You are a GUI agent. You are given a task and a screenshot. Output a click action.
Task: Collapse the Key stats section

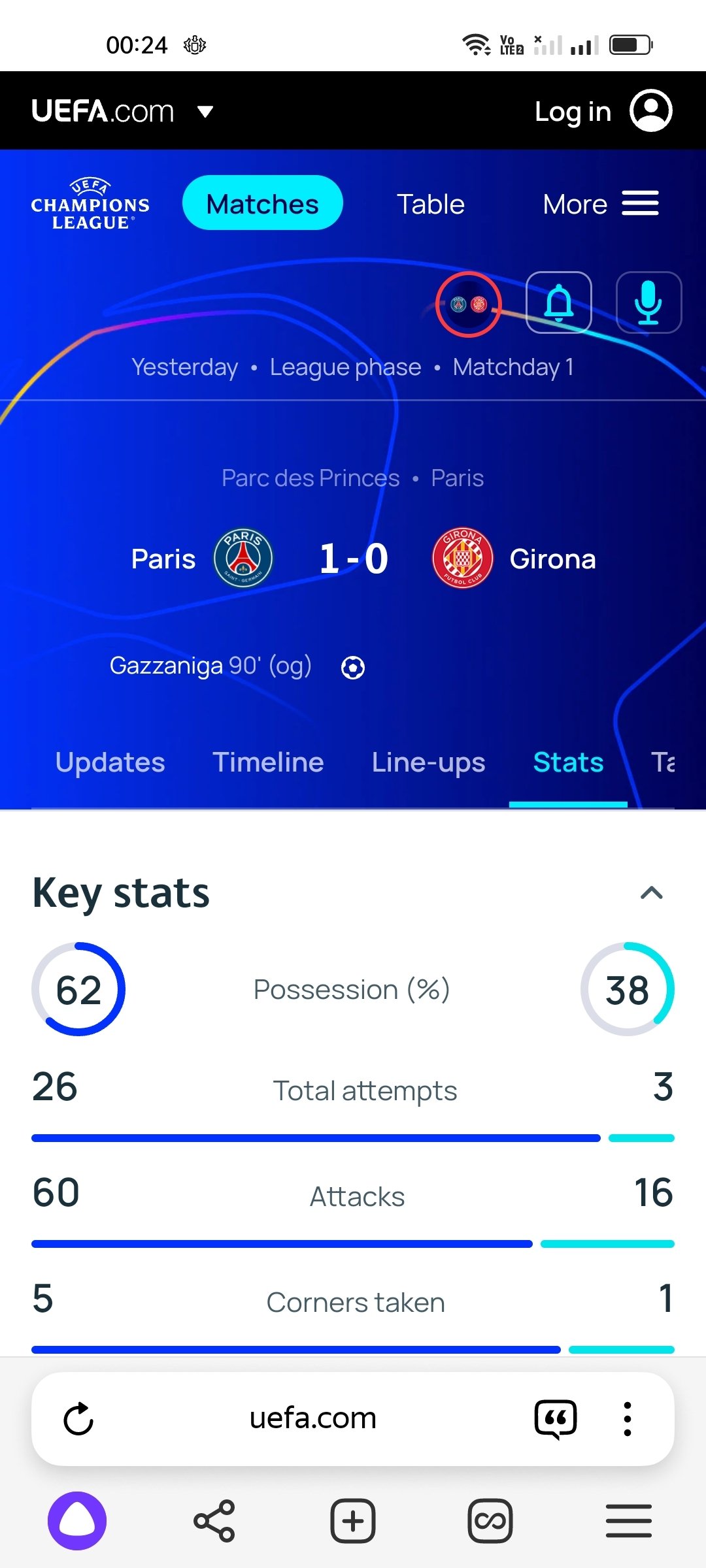pyautogui.click(x=651, y=893)
